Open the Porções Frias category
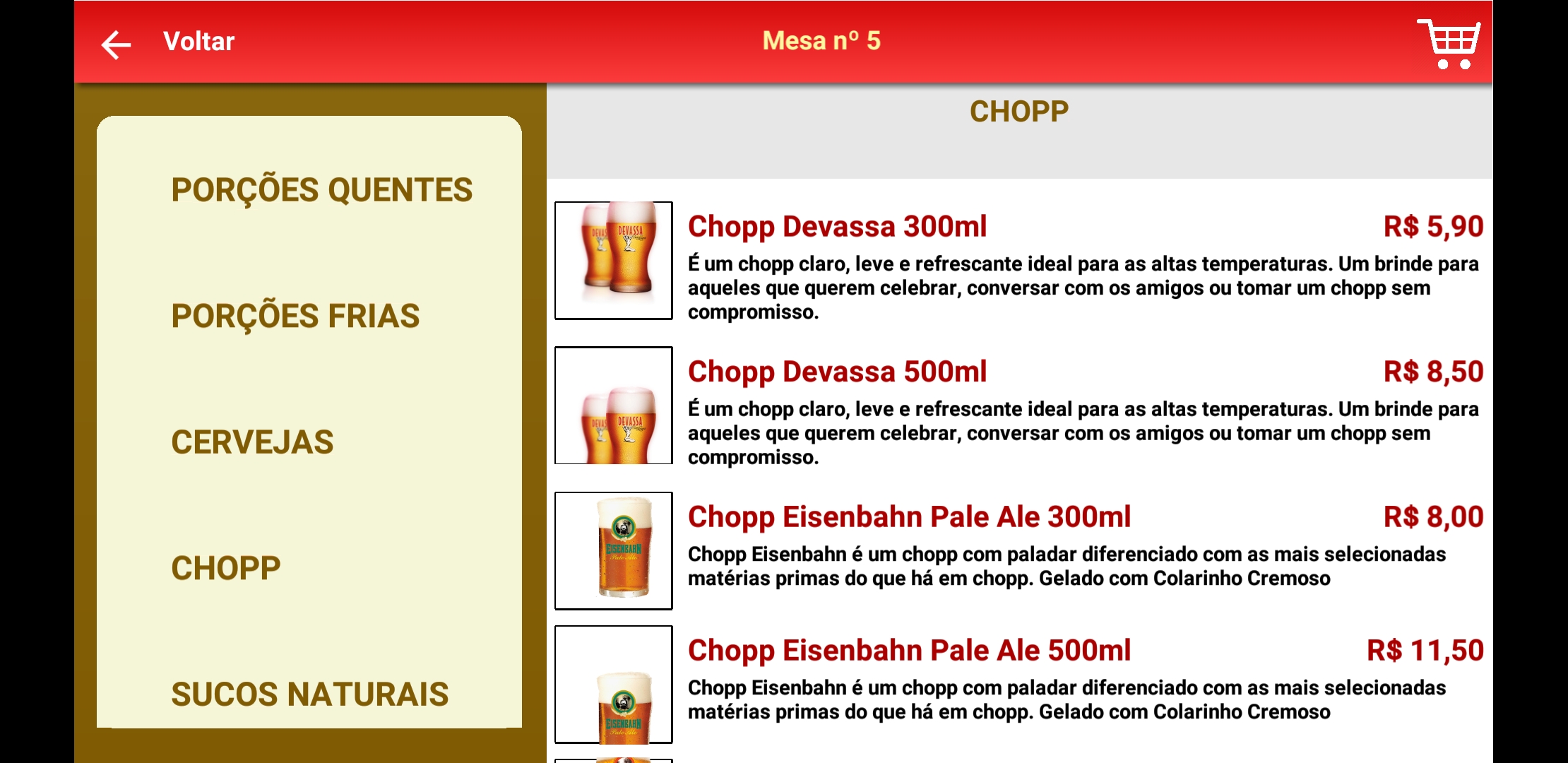This screenshot has width=1568, height=763. tap(295, 316)
